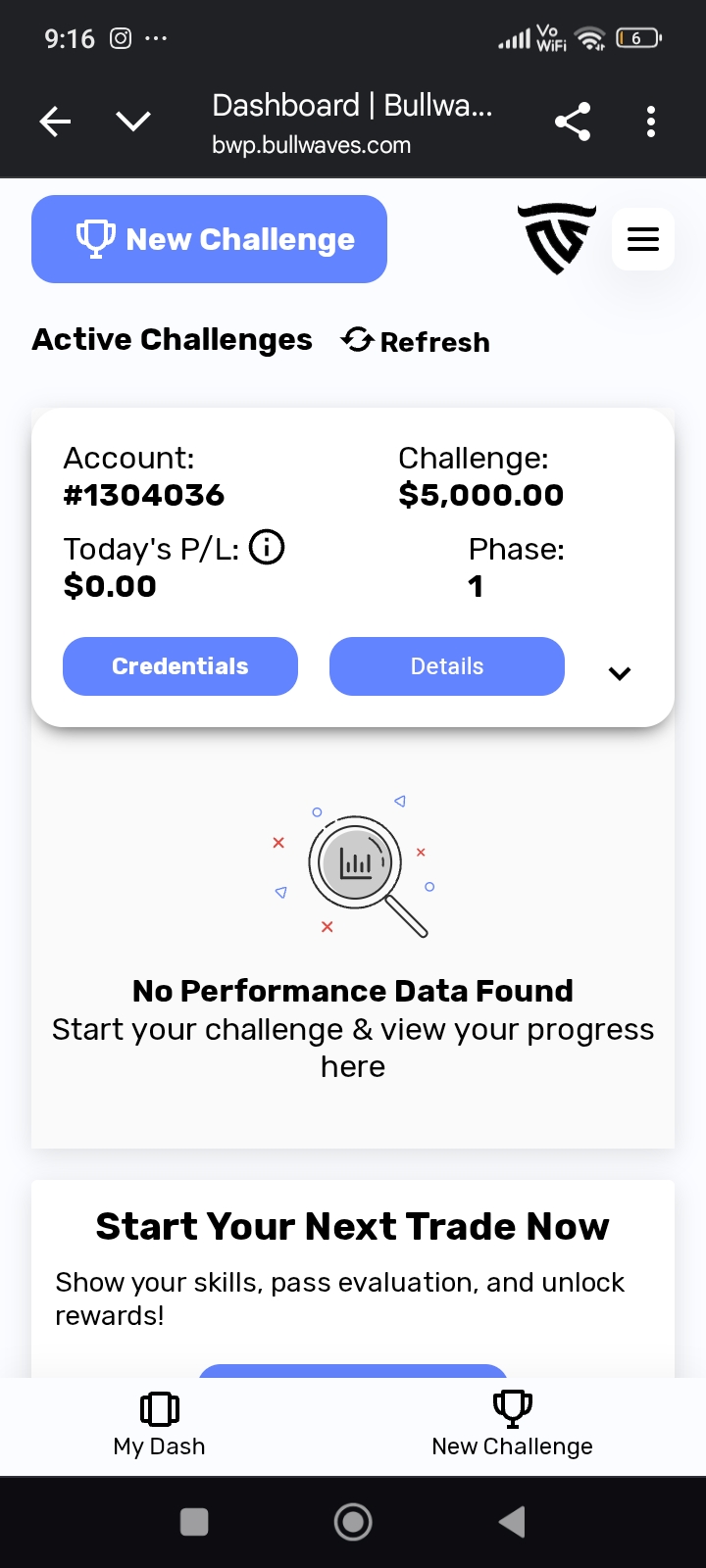Viewport: 706px width, 1568px height.
Task: Click the share icon in the browser toolbar
Action: pos(572,121)
